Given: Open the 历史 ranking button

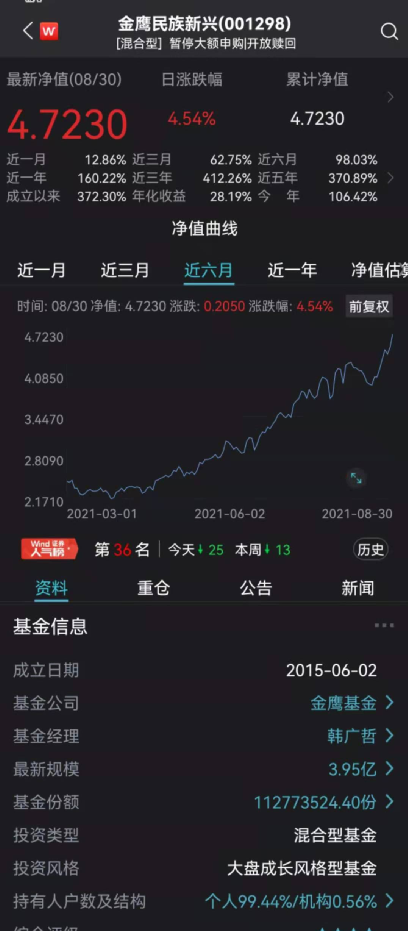Looking at the screenshot, I should point(371,549).
